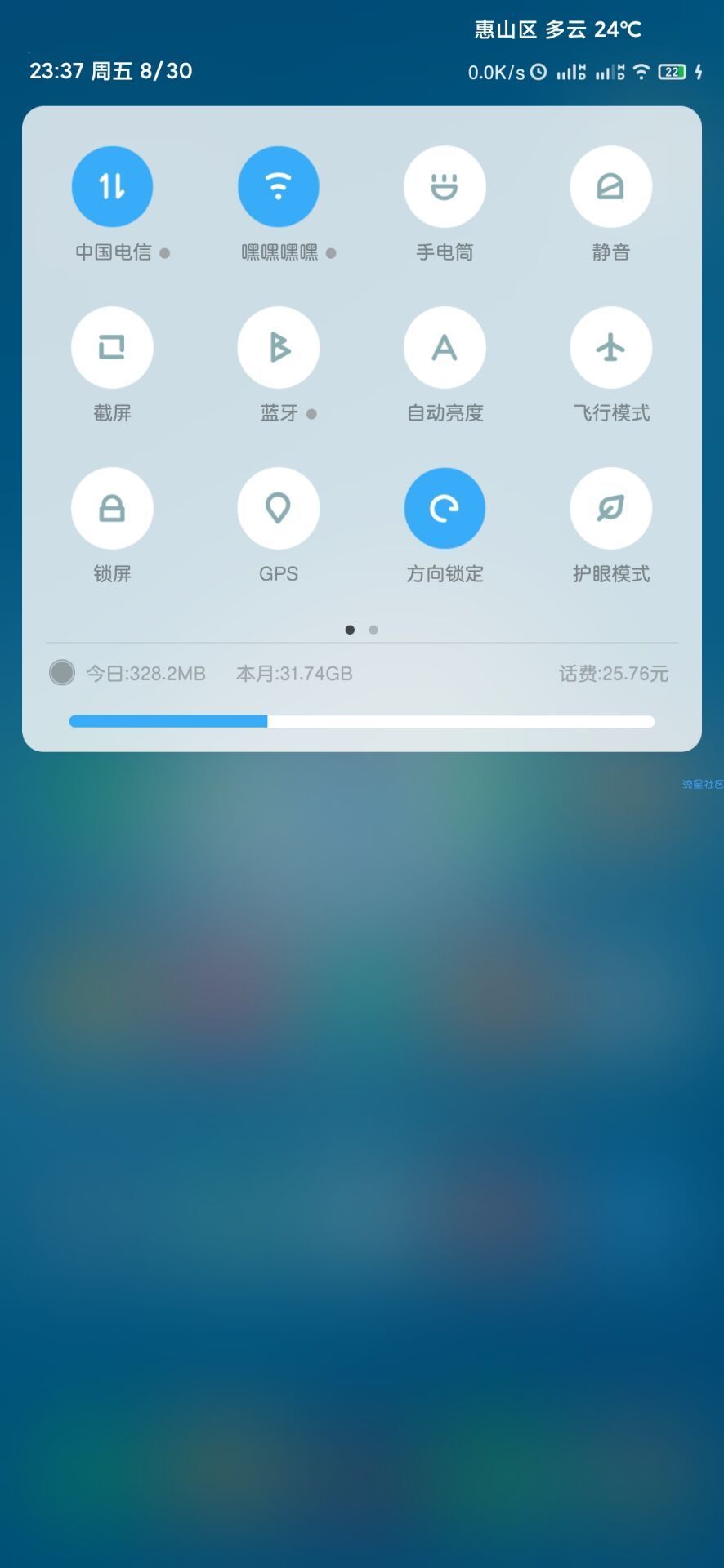Take a screenshot with 截屏

click(112, 348)
